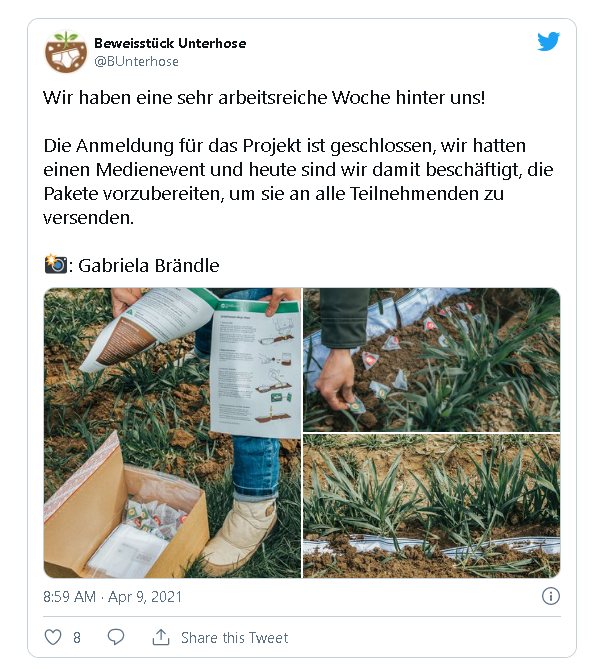Open the photo of plants in soil row
601x669 pixels.
click(x=431, y=506)
